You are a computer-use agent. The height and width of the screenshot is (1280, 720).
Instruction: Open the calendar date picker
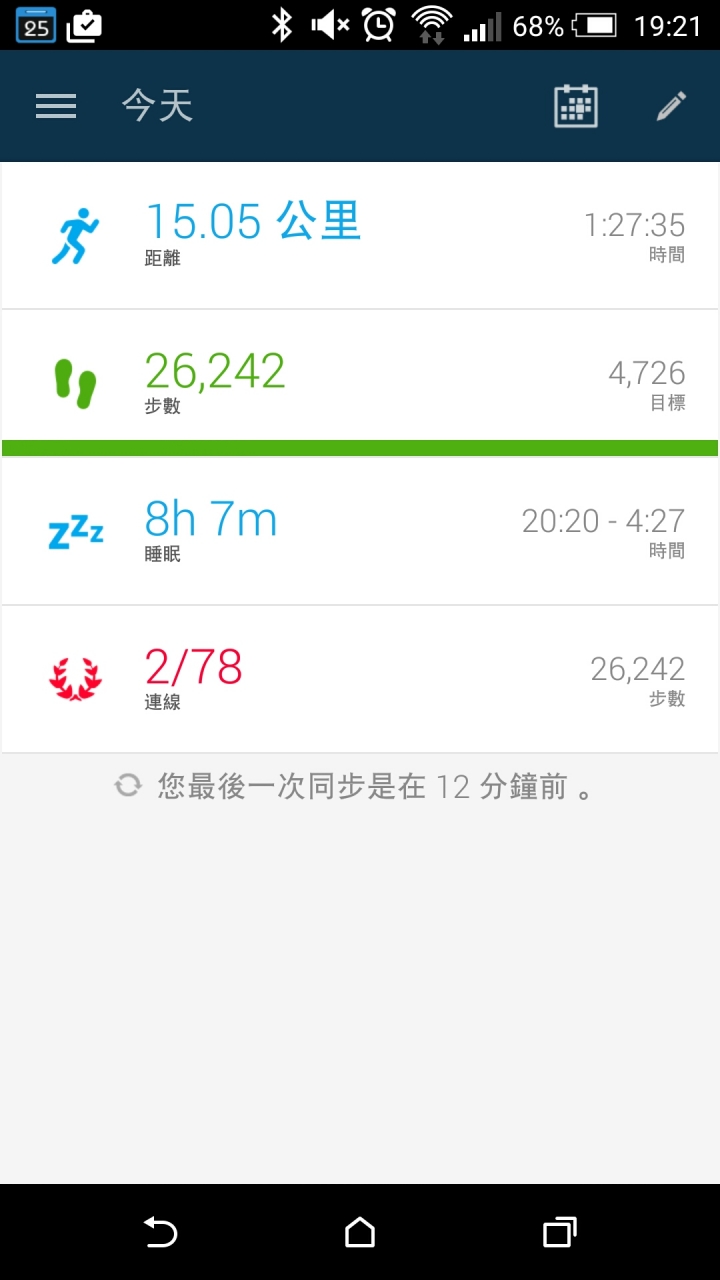point(576,106)
